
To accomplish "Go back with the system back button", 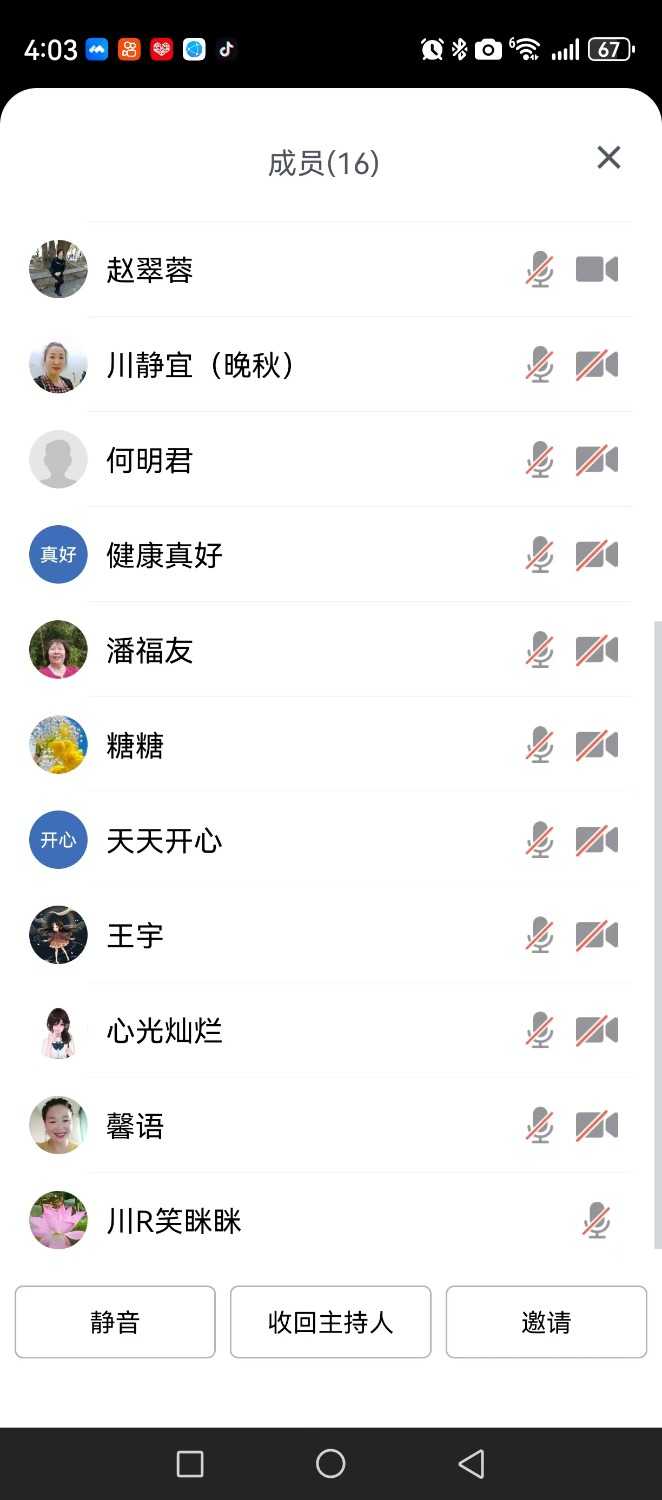I will (471, 1464).
